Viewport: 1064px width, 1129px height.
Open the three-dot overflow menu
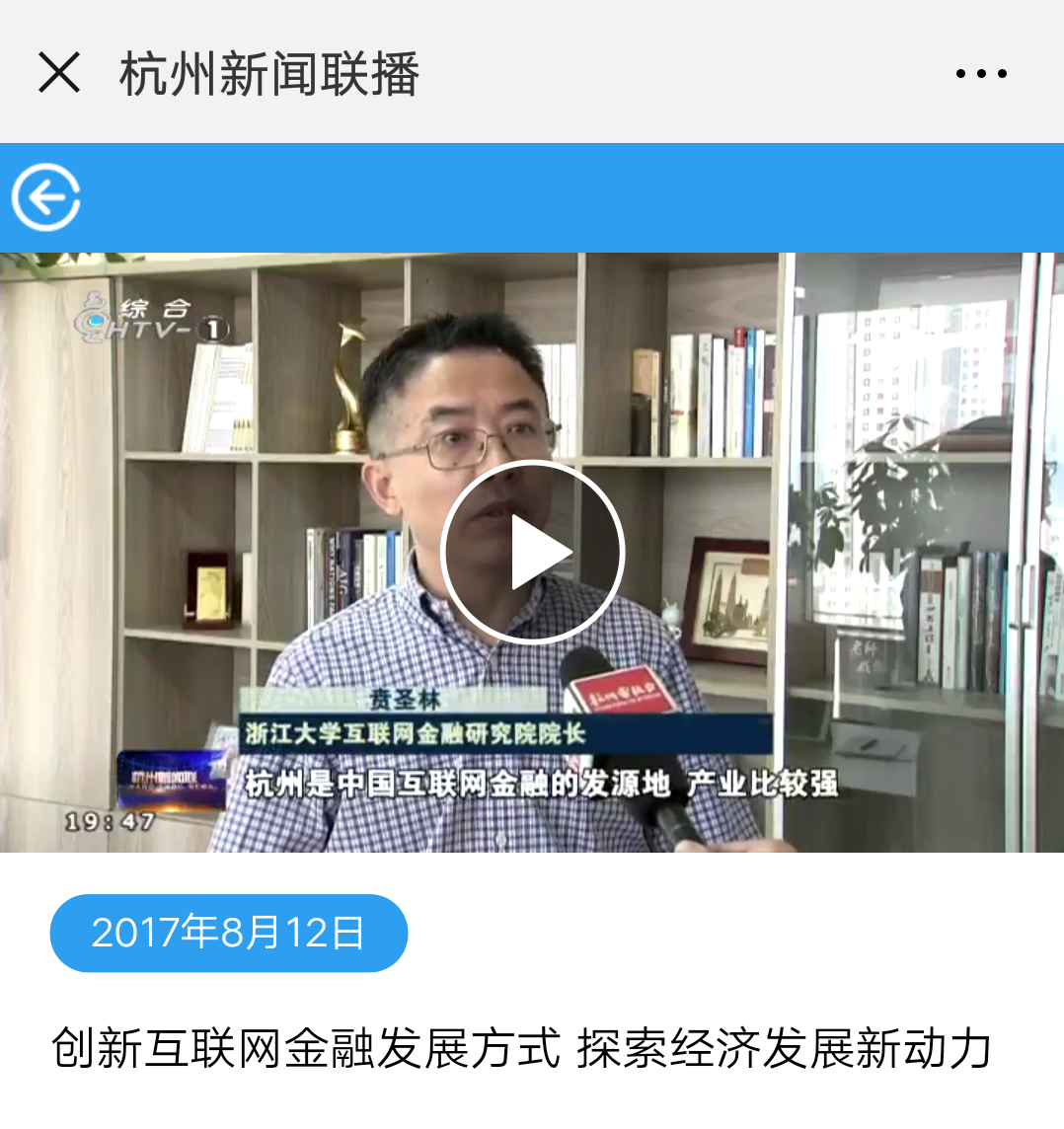(981, 74)
